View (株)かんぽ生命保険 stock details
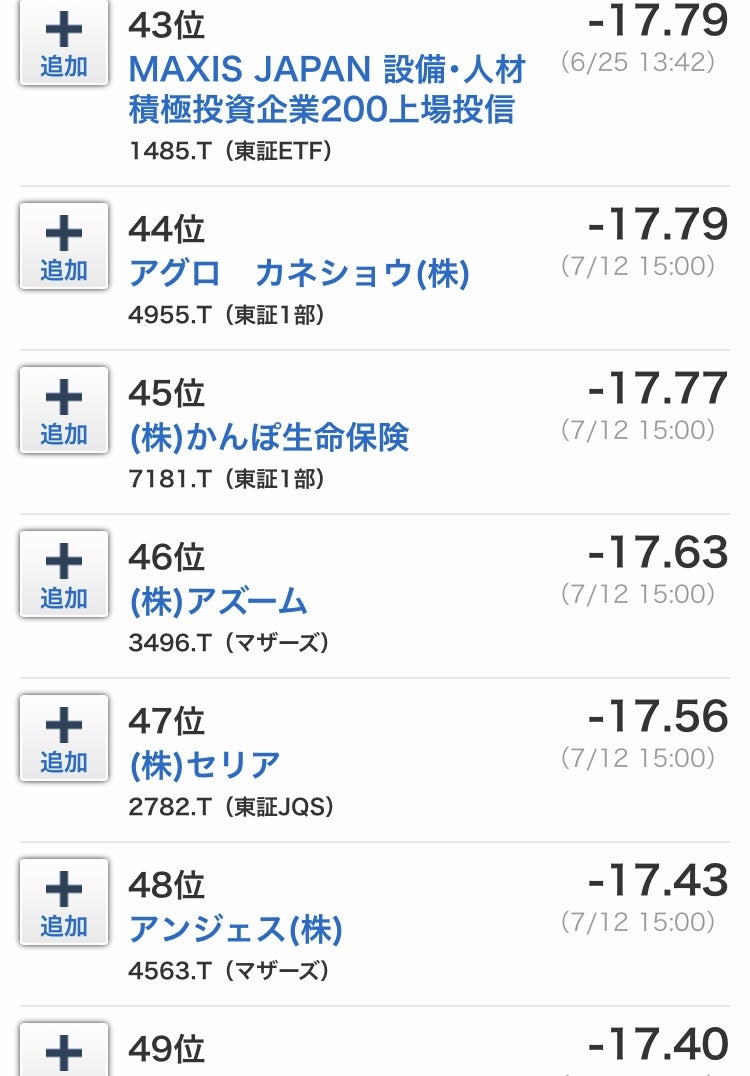 click(269, 437)
